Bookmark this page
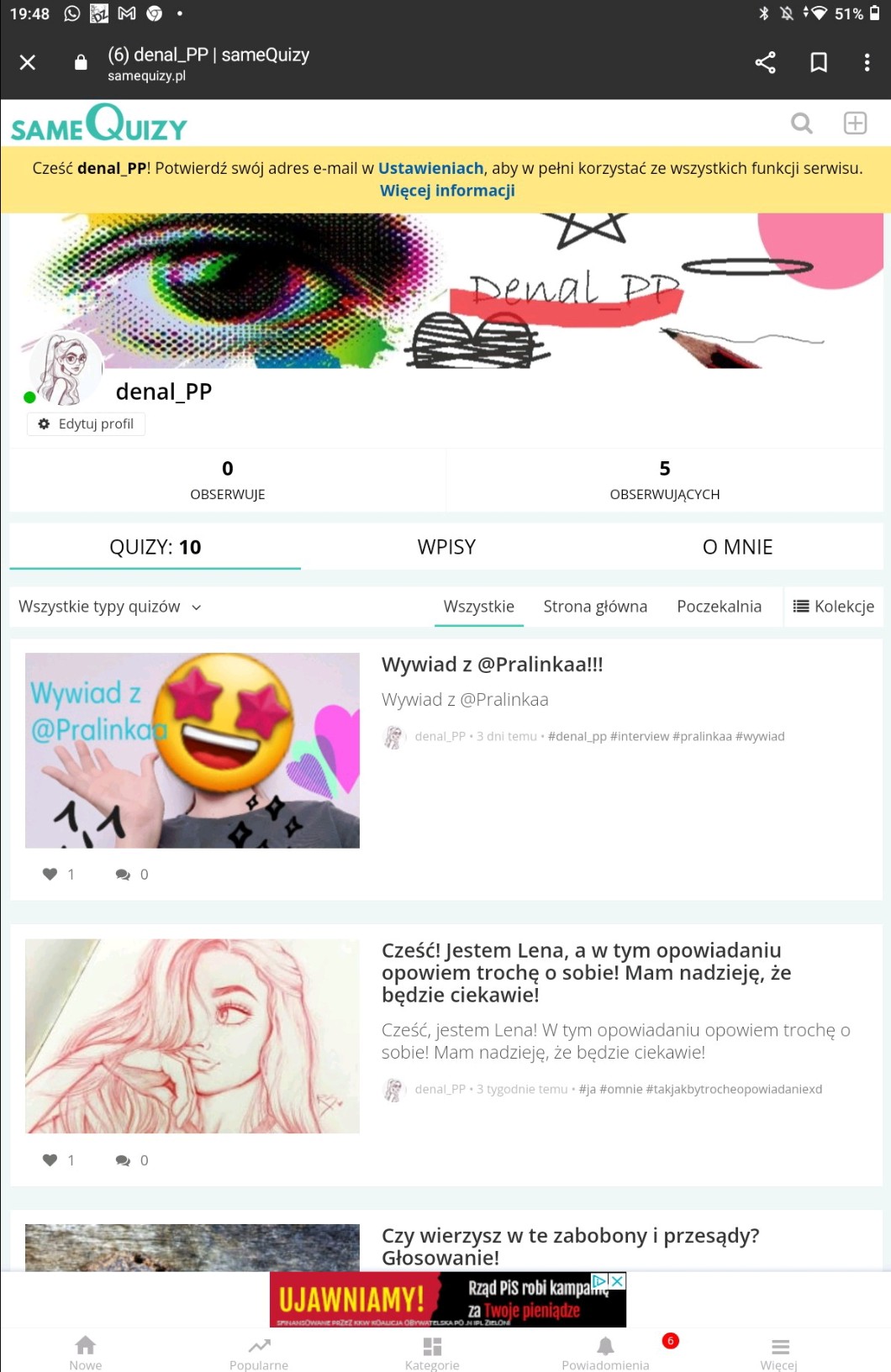The width and height of the screenshot is (891, 1372). pos(818,62)
